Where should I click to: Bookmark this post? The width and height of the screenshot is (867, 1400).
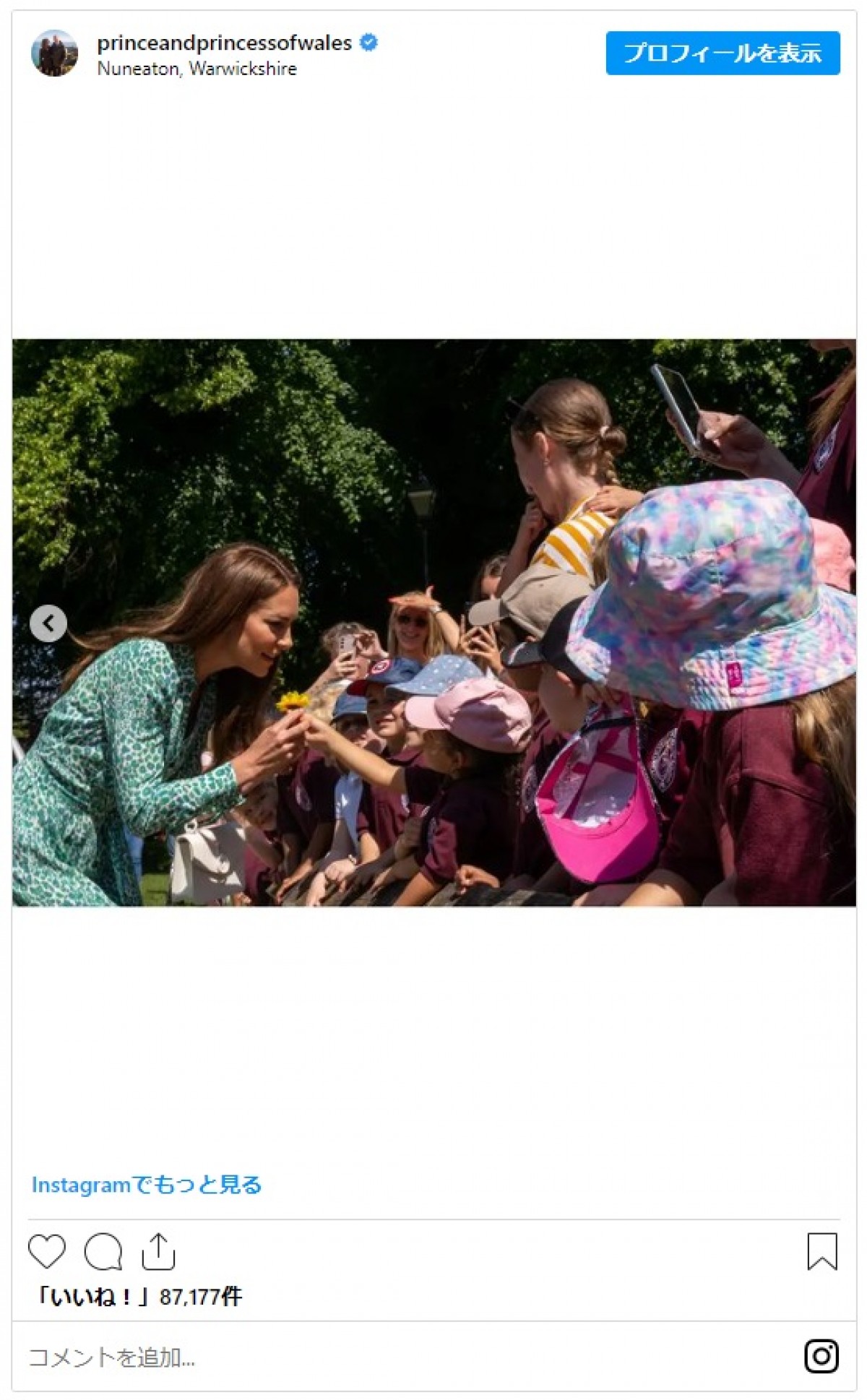point(821,1251)
